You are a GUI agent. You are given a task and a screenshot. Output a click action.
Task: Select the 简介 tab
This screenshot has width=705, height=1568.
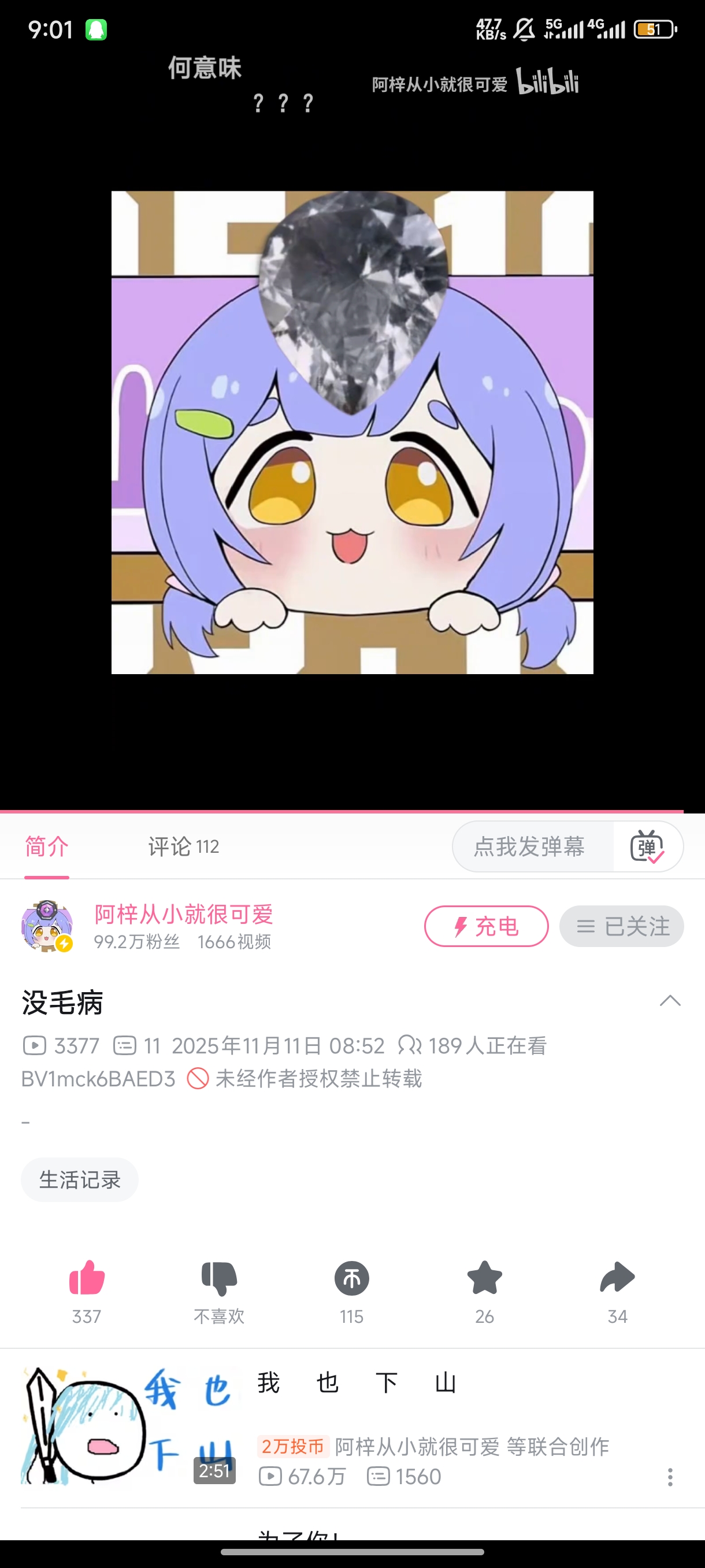coord(47,846)
